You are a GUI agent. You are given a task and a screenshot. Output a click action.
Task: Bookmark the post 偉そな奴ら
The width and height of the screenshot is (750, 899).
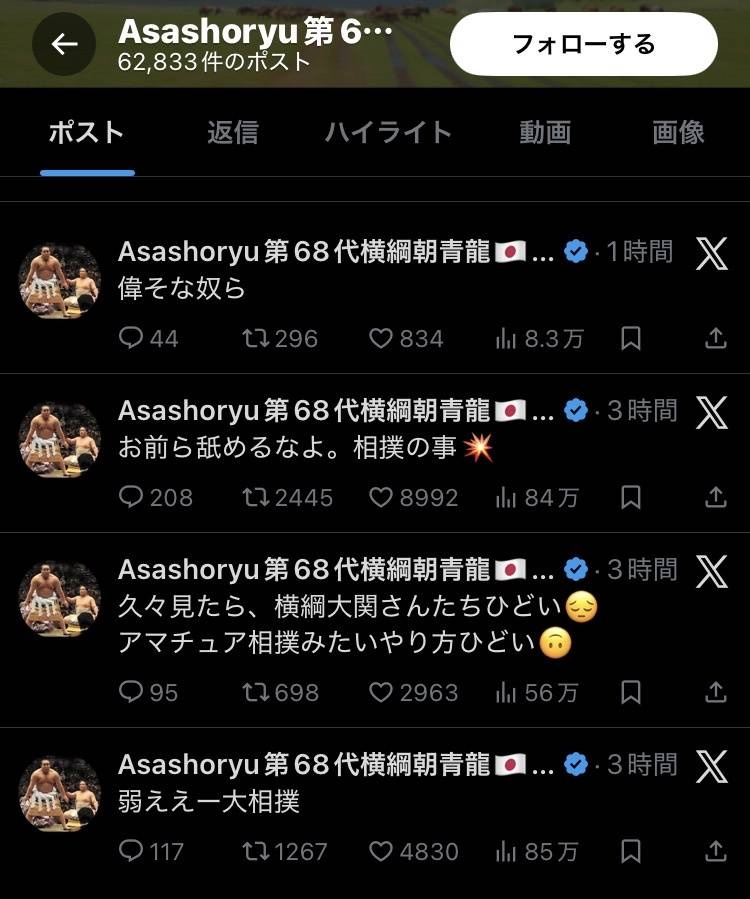coord(630,339)
